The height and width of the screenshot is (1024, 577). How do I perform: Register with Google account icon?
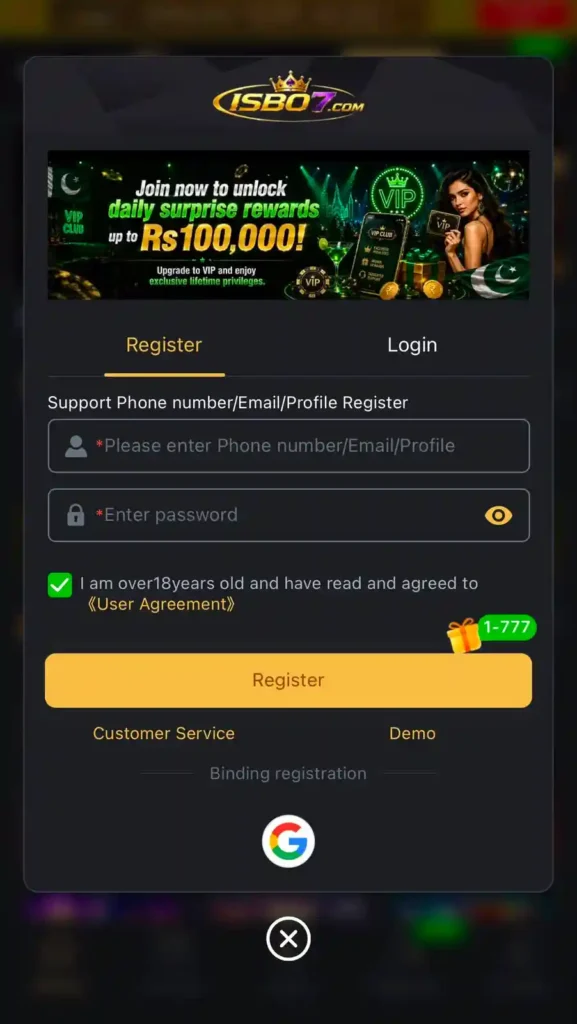(x=288, y=841)
